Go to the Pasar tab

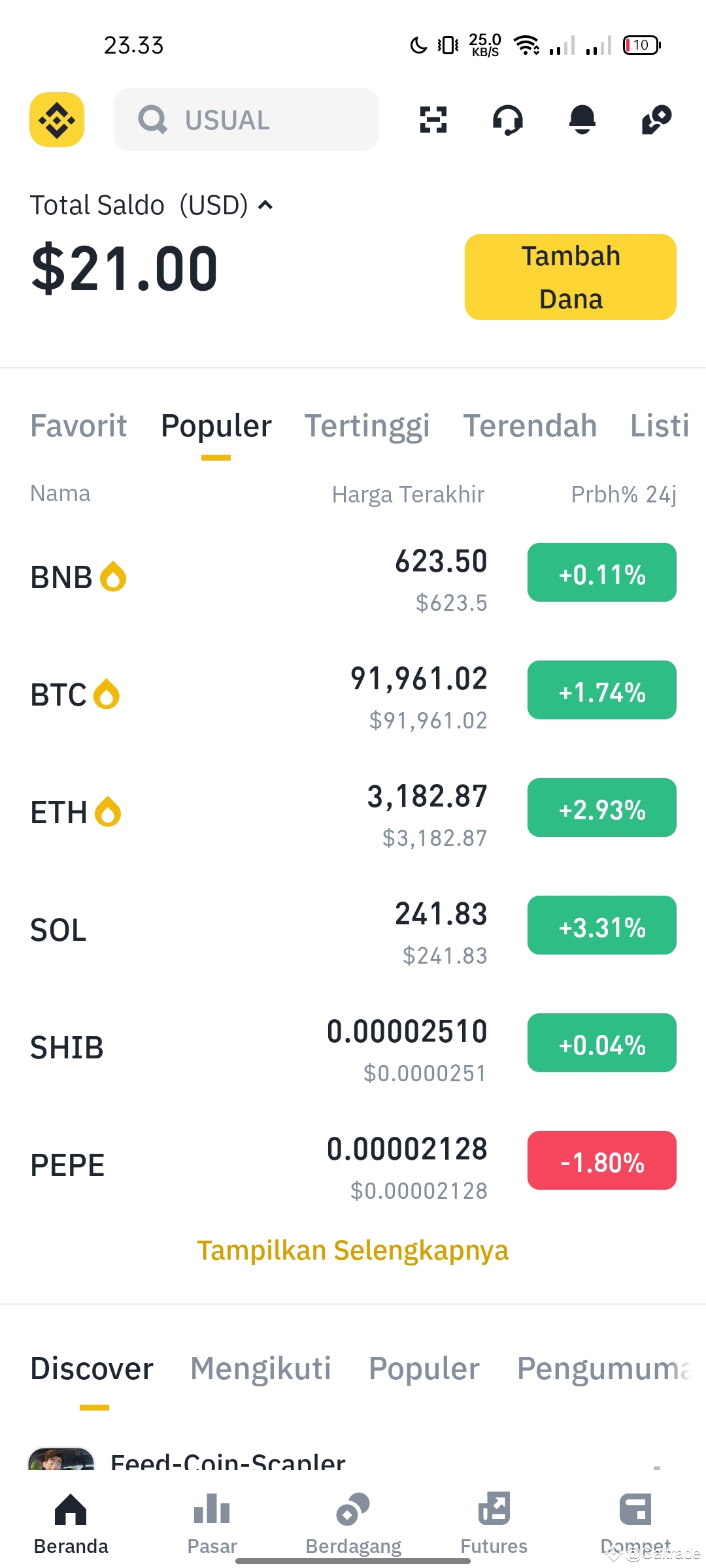click(x=212, y=1524)
